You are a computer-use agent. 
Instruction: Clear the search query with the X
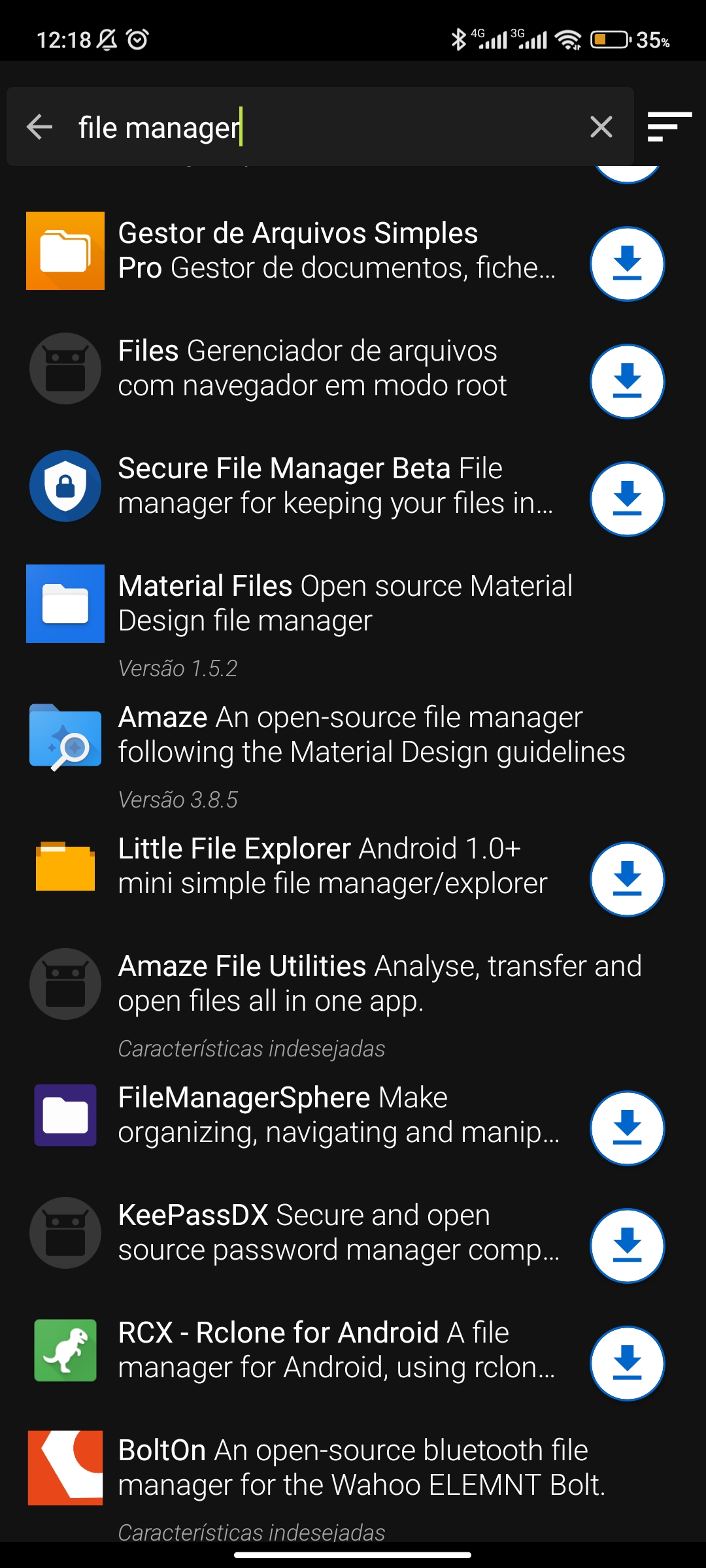coord(601,126)
